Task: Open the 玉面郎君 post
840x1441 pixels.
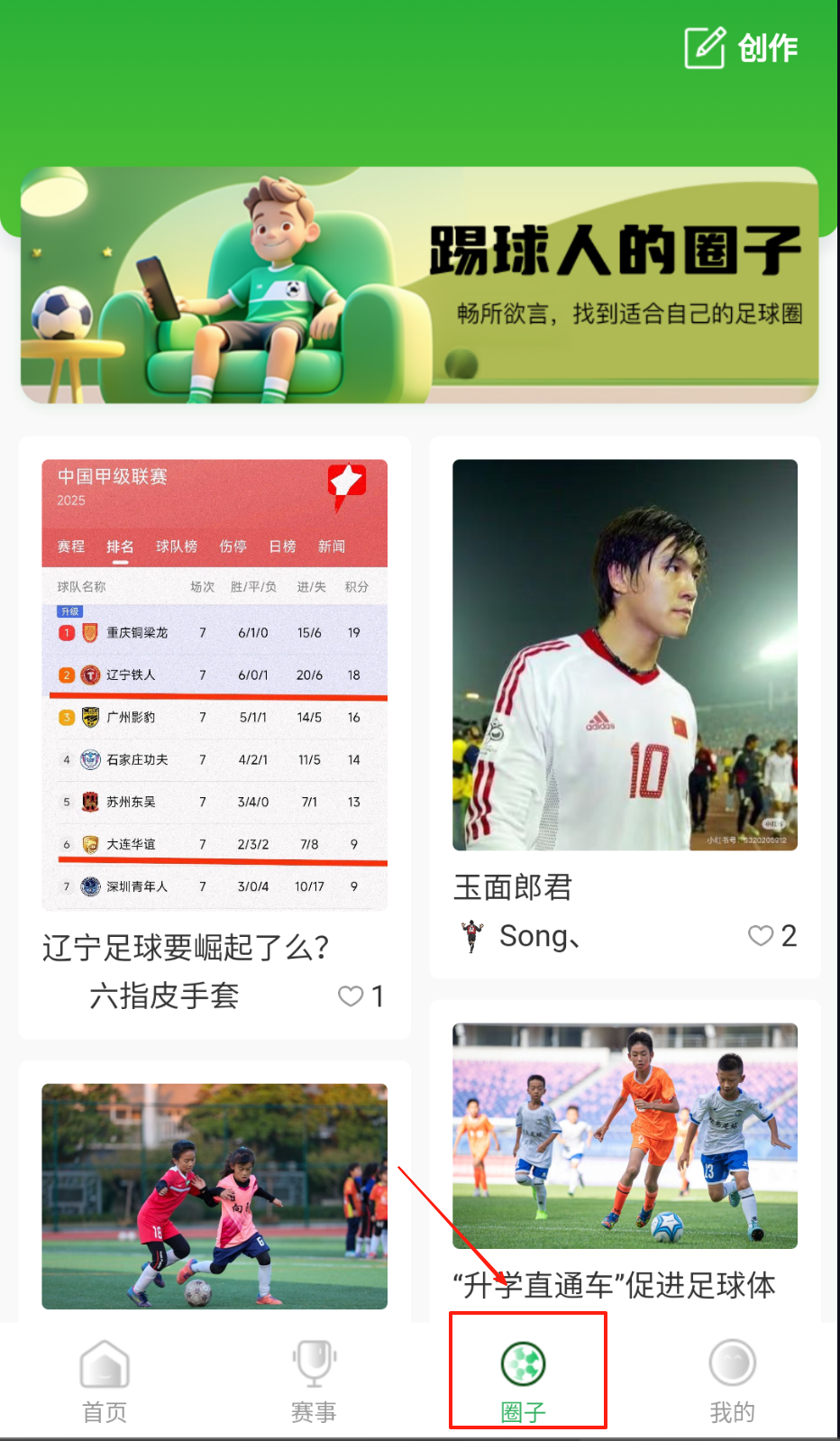Action: (x=625, y=655)
